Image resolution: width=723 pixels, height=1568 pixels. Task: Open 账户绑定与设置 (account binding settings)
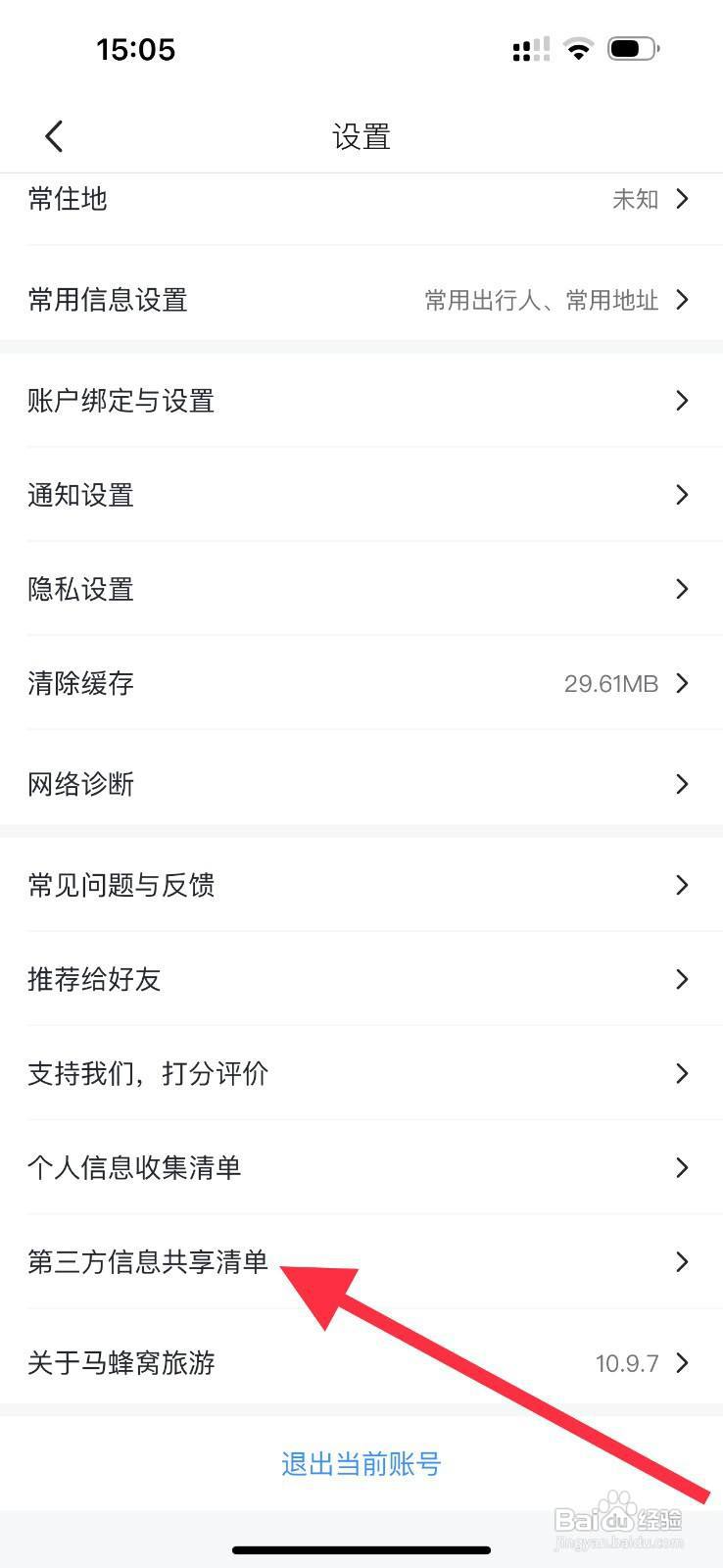361,401
